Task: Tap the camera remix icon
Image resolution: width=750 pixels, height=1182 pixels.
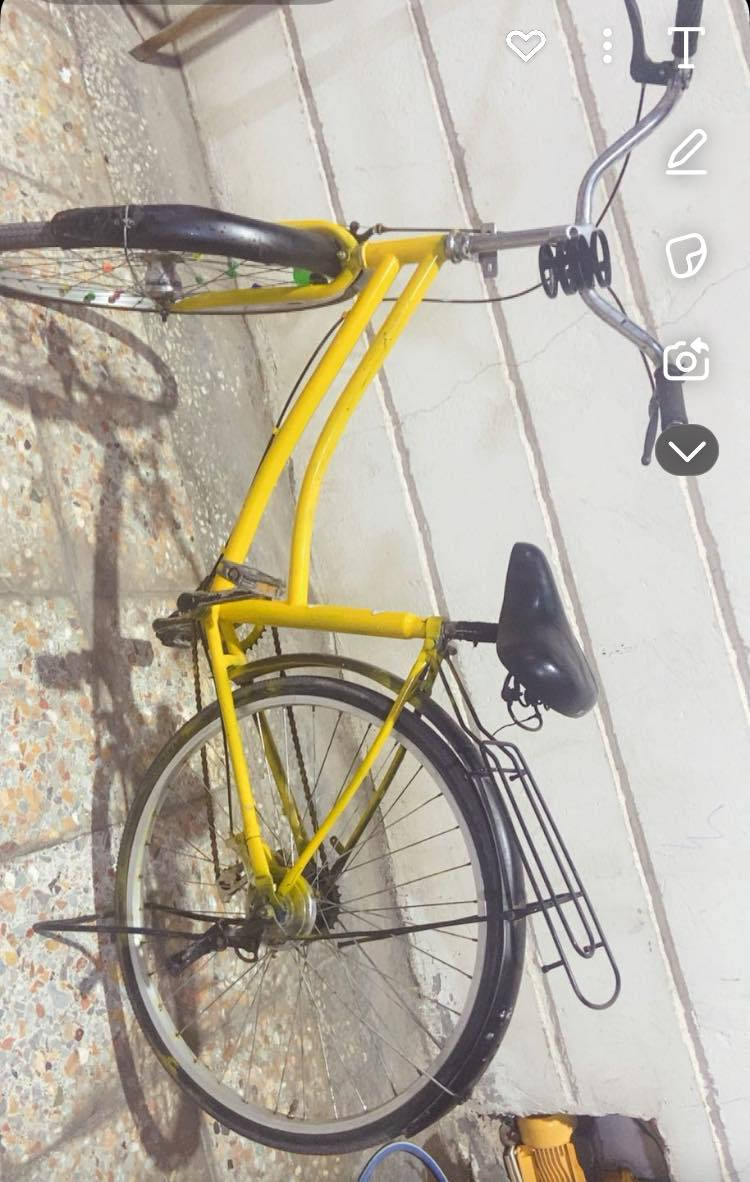Action: [x=686, y=359]
